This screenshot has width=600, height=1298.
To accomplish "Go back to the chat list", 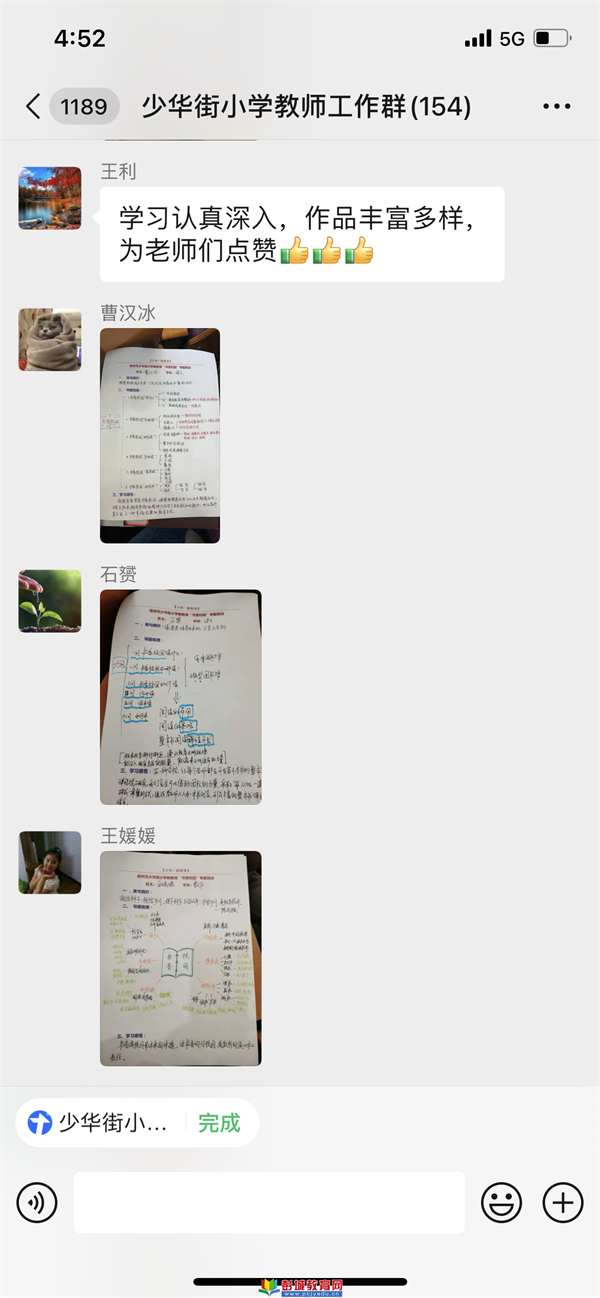I will coord(33,106).
